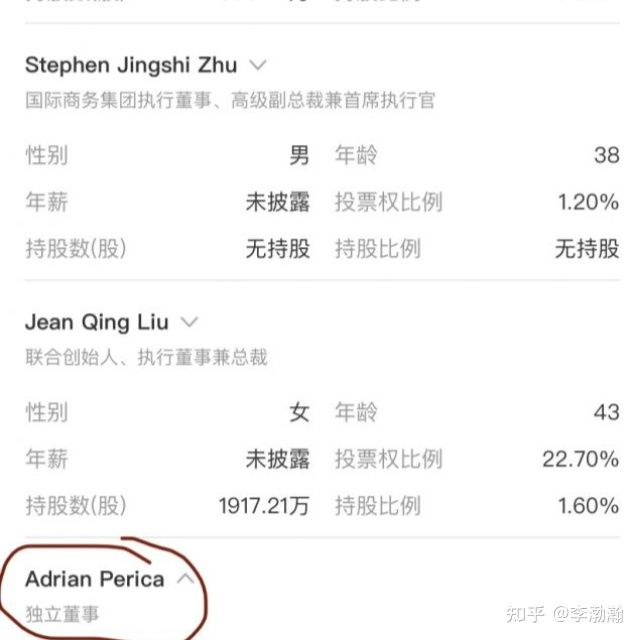The image size is (640, 640).
Task: Expand Jean Qing Liu's profile details
Action: point(189,322)
